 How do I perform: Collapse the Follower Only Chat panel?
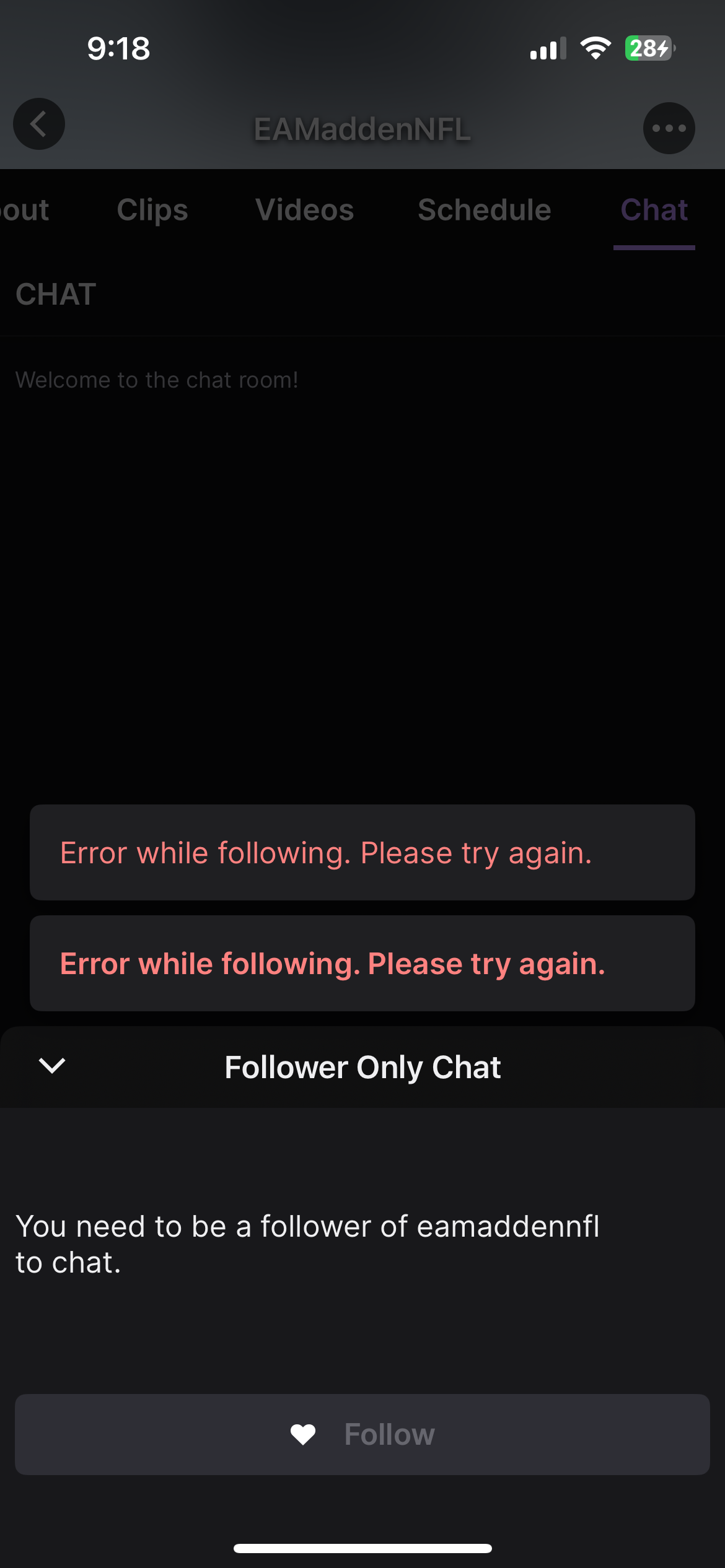pyautogui.click(x=52, y=1066)
